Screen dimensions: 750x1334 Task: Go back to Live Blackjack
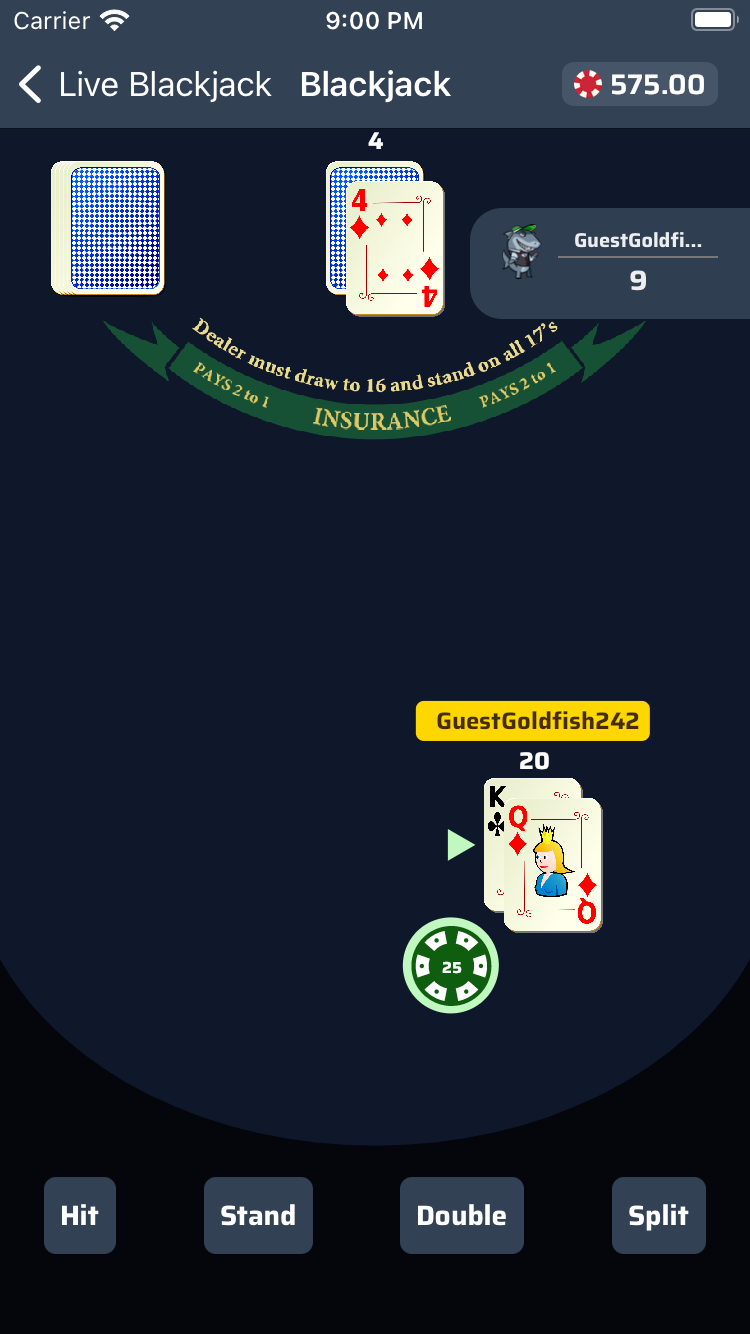coord(145,85)
